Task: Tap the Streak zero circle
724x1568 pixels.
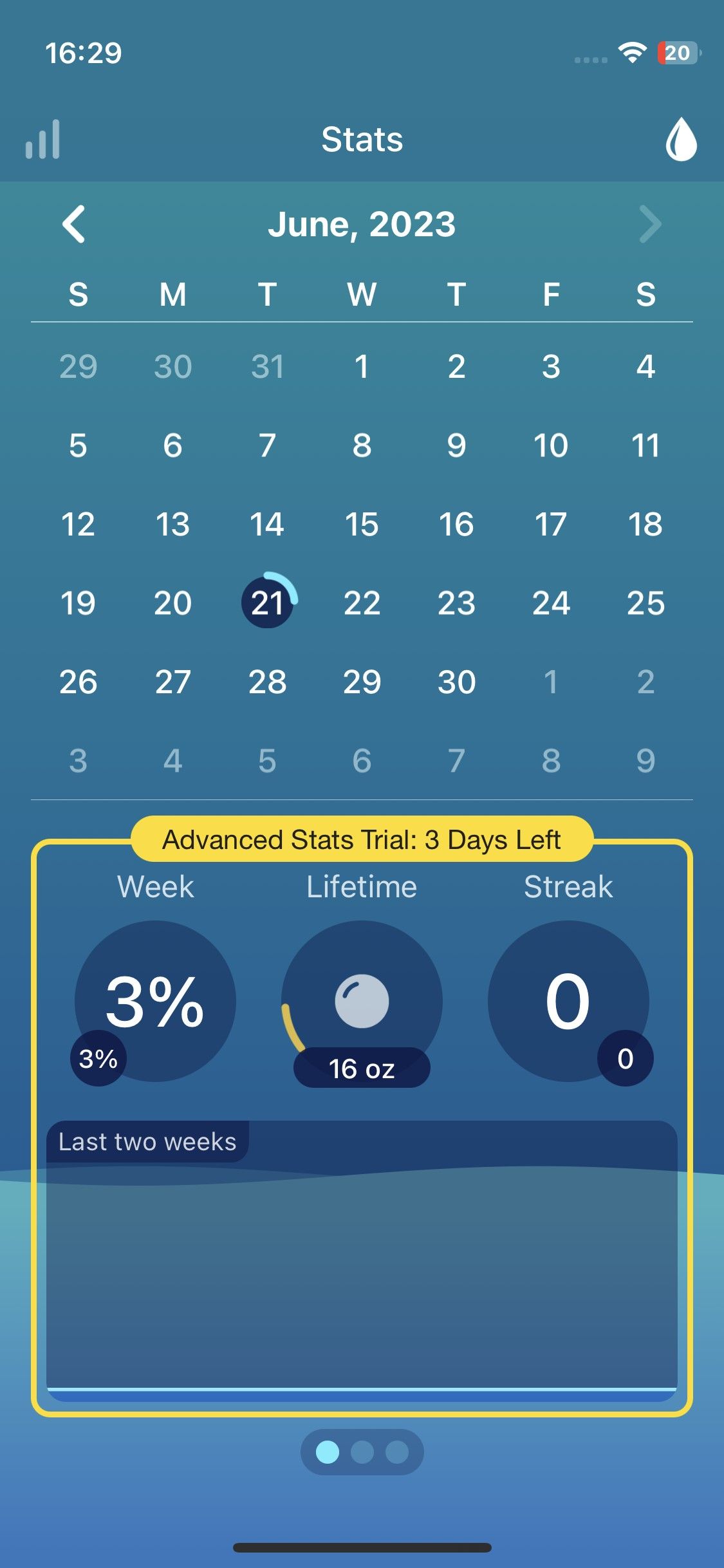Action: [568, 1001]
